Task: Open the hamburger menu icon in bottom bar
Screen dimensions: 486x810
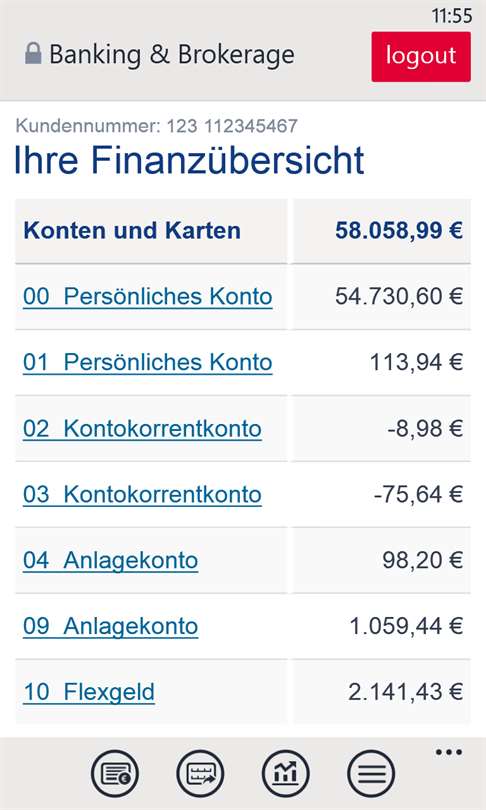Action: point(371,773)
